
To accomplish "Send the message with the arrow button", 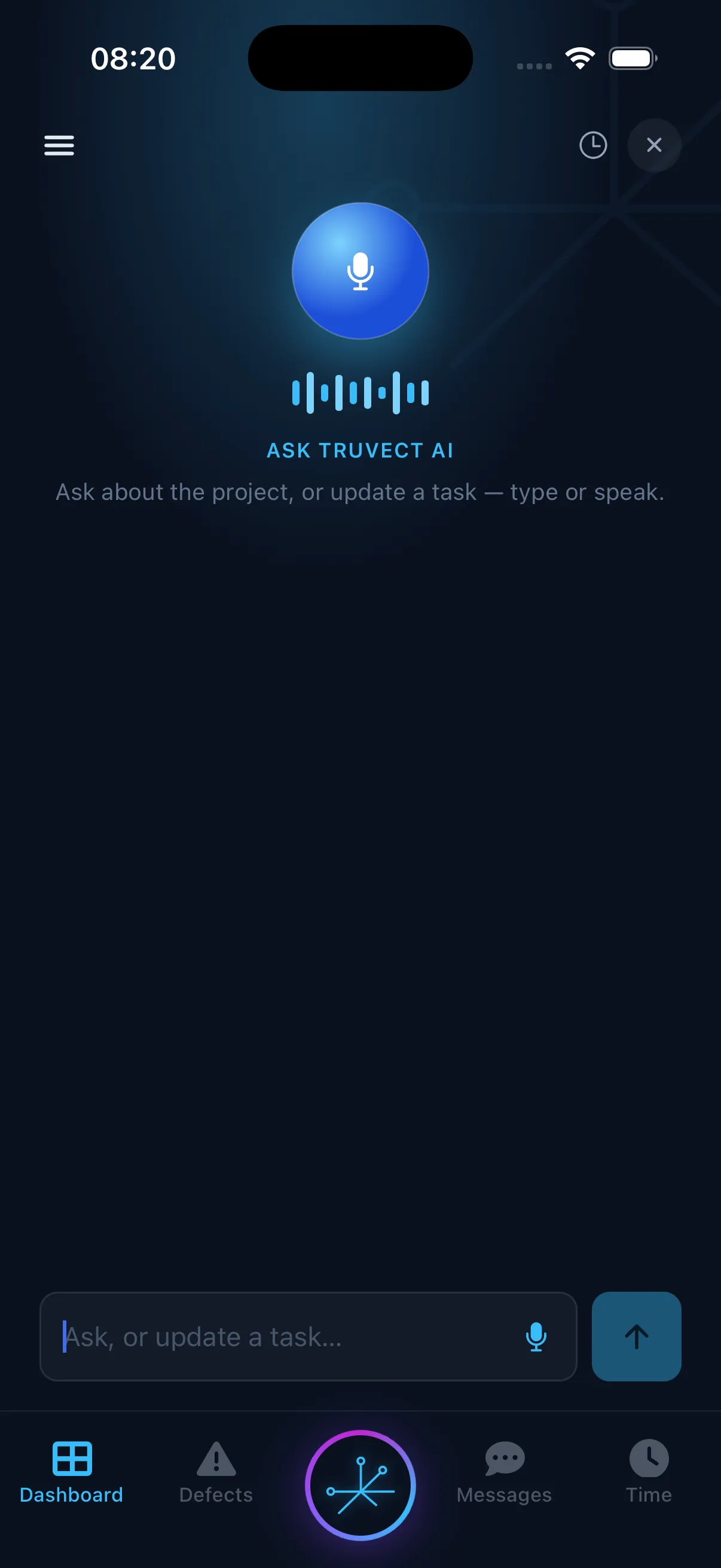I will coord(637,1337).
